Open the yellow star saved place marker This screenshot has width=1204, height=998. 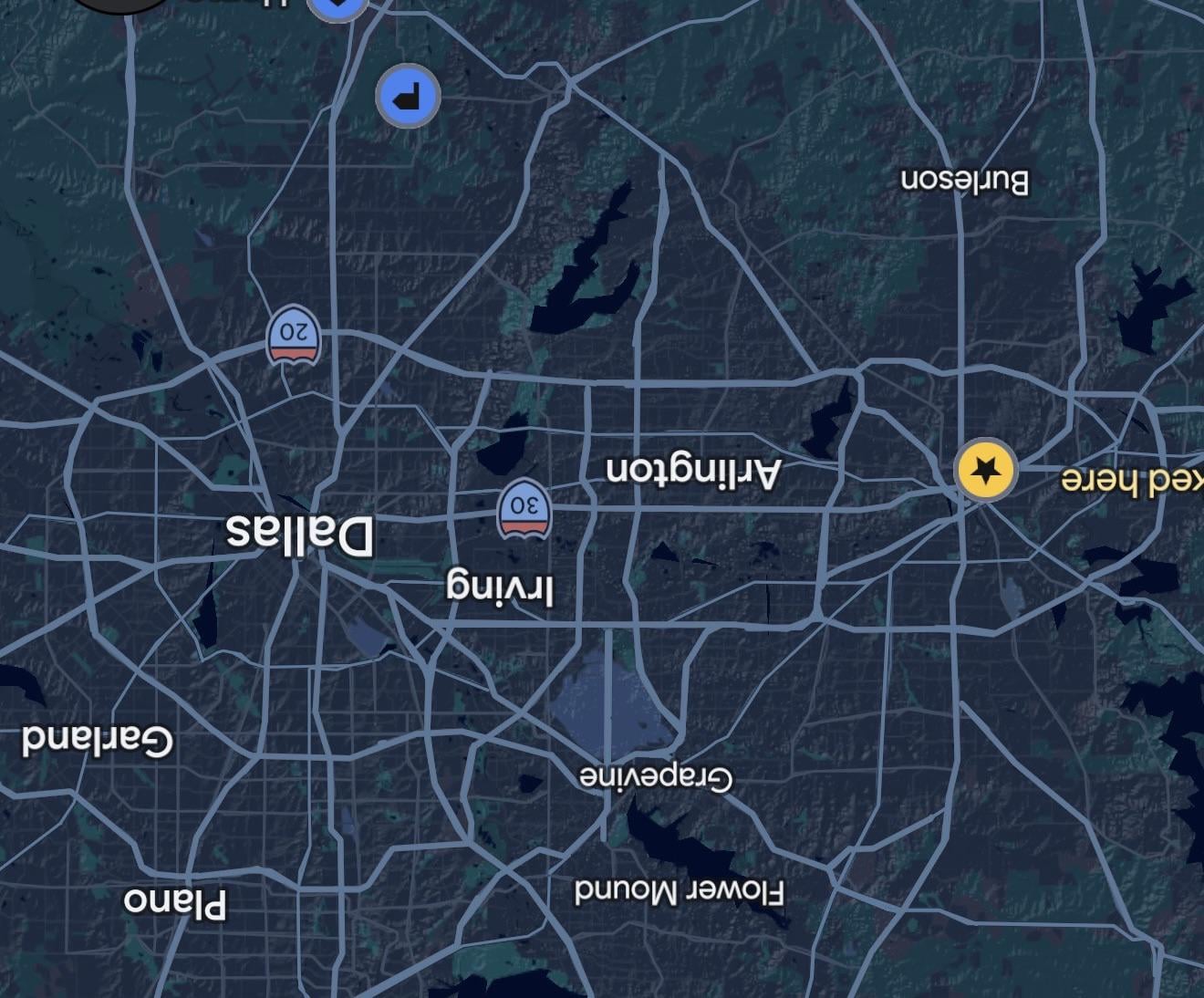pos(985,471)
